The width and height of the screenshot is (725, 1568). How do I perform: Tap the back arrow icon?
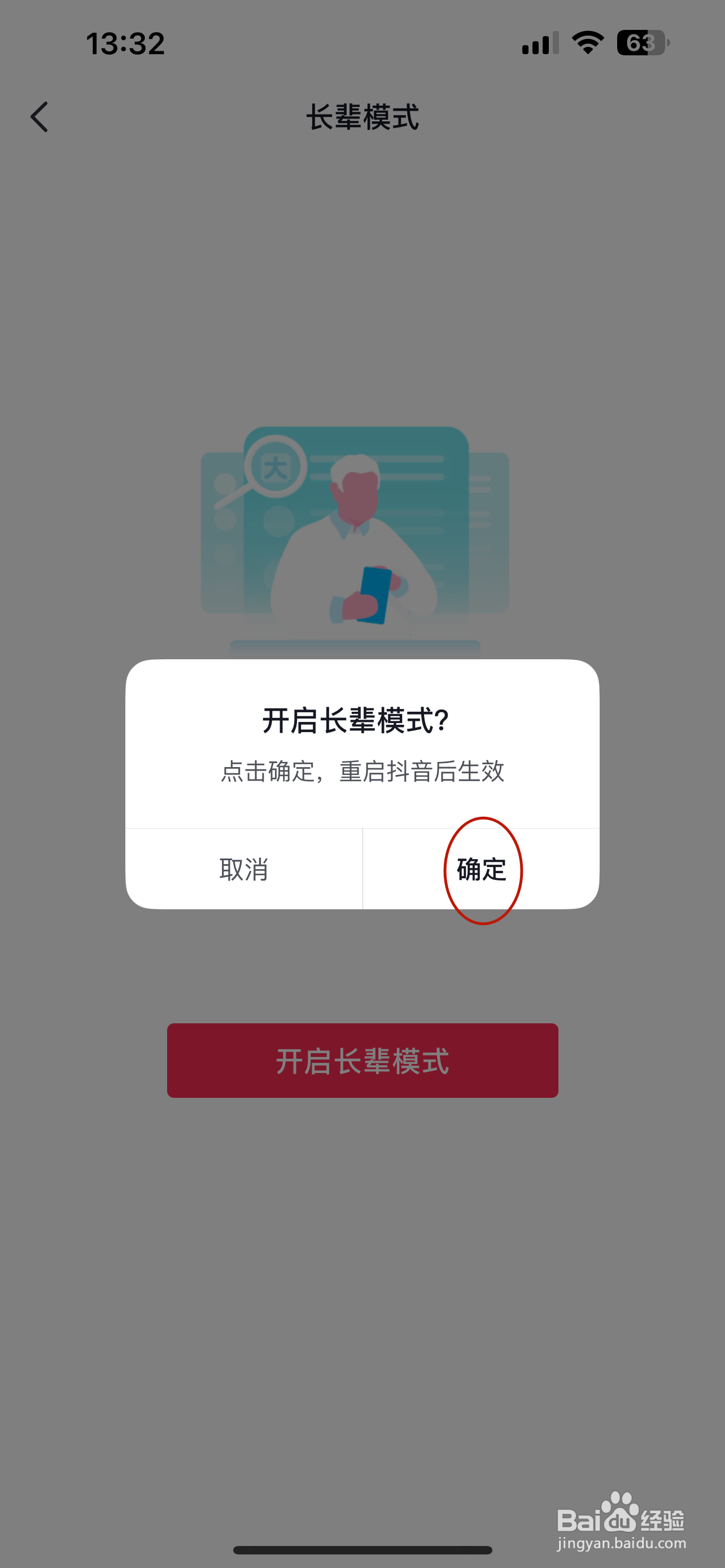point(40,117)
